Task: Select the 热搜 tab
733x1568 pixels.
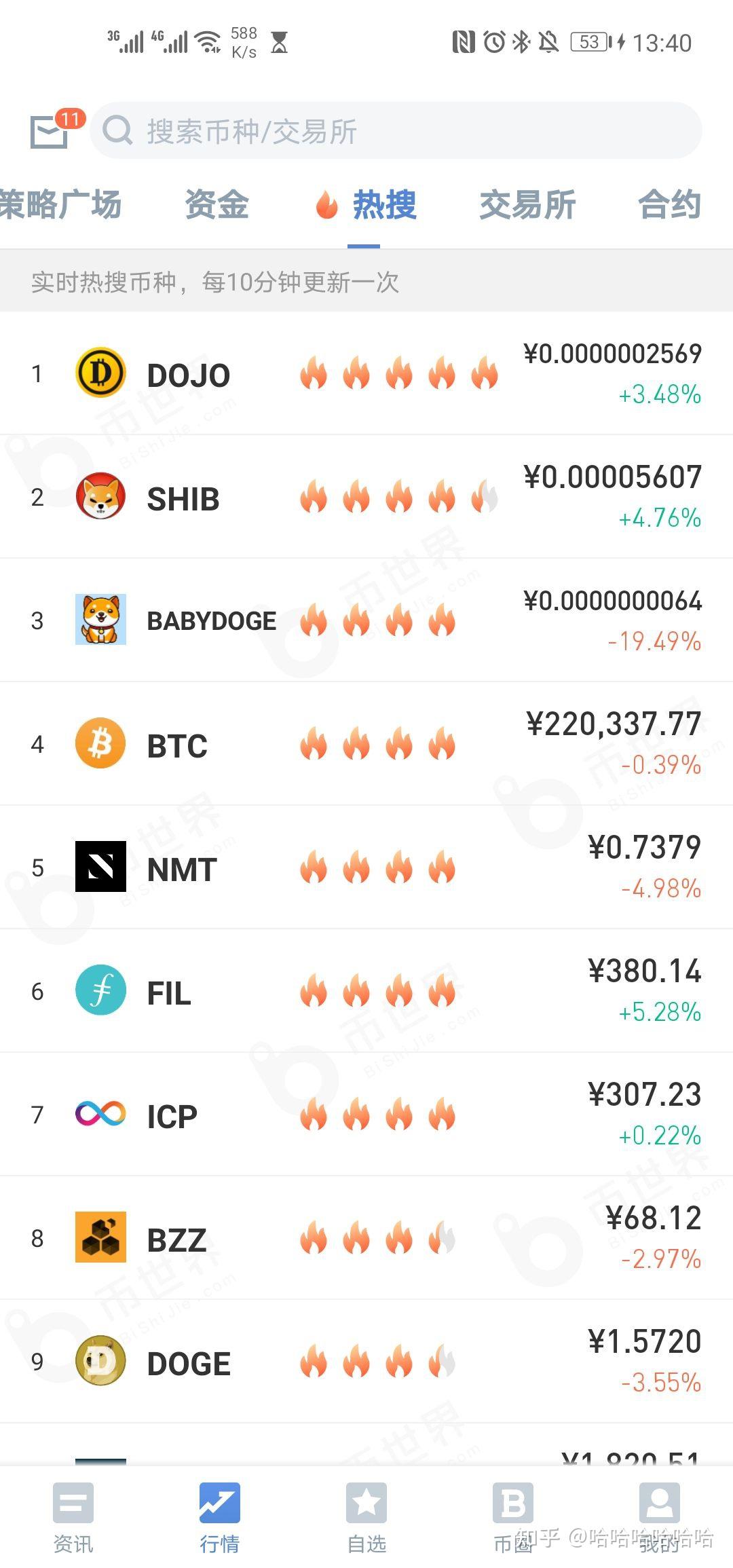Action: [366, 205]
